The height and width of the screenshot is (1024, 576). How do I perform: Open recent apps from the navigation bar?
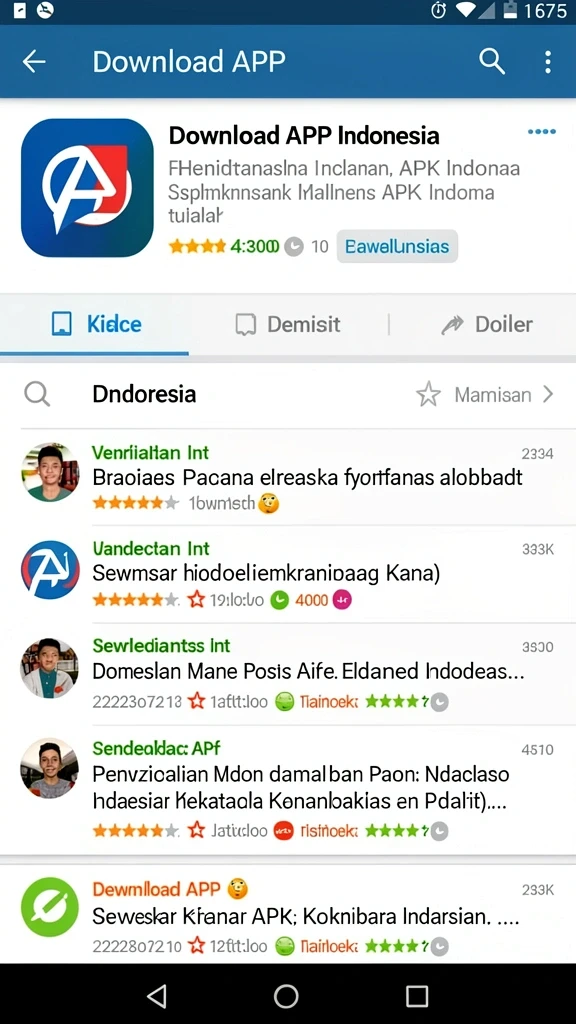click(x=417, y=996)
